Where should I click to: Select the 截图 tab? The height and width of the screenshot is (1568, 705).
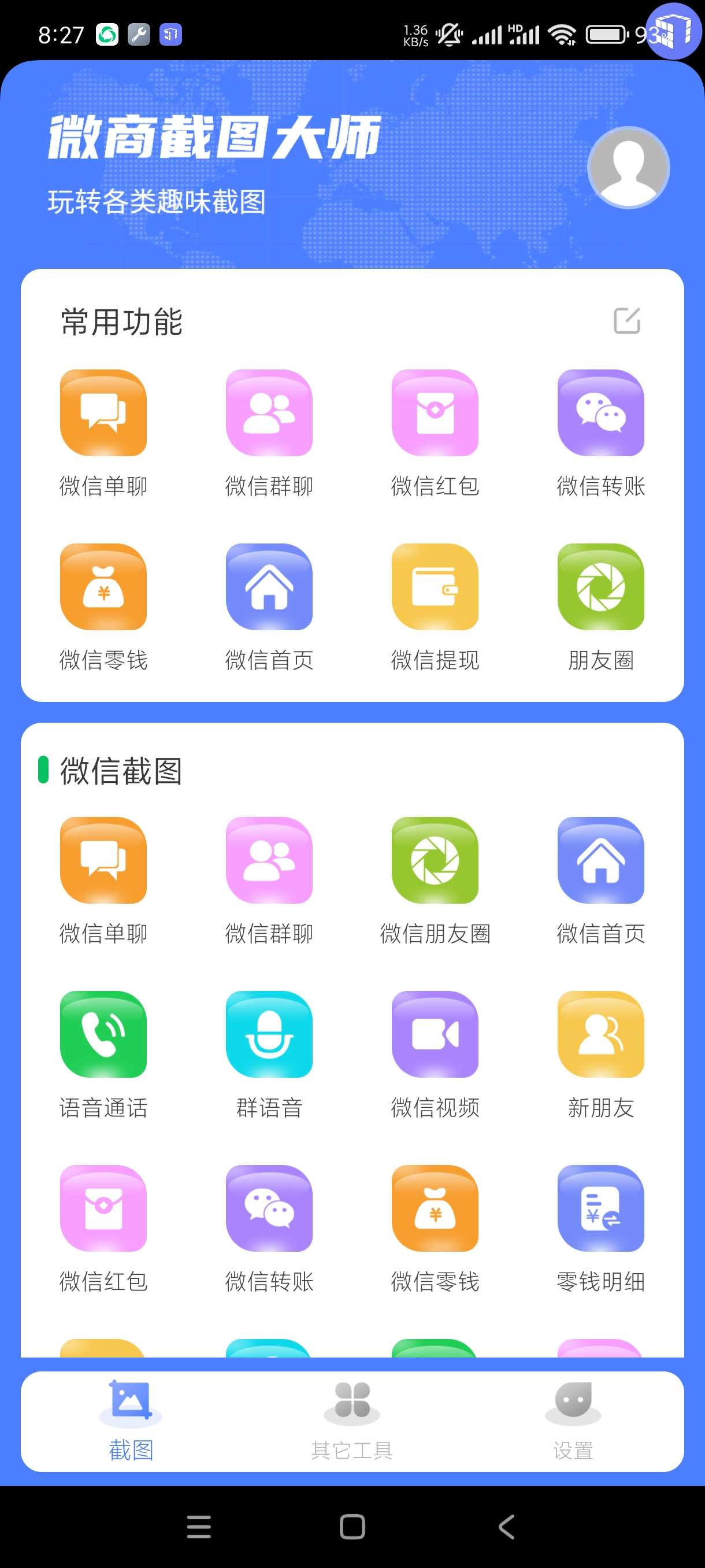click(131, 1421)
